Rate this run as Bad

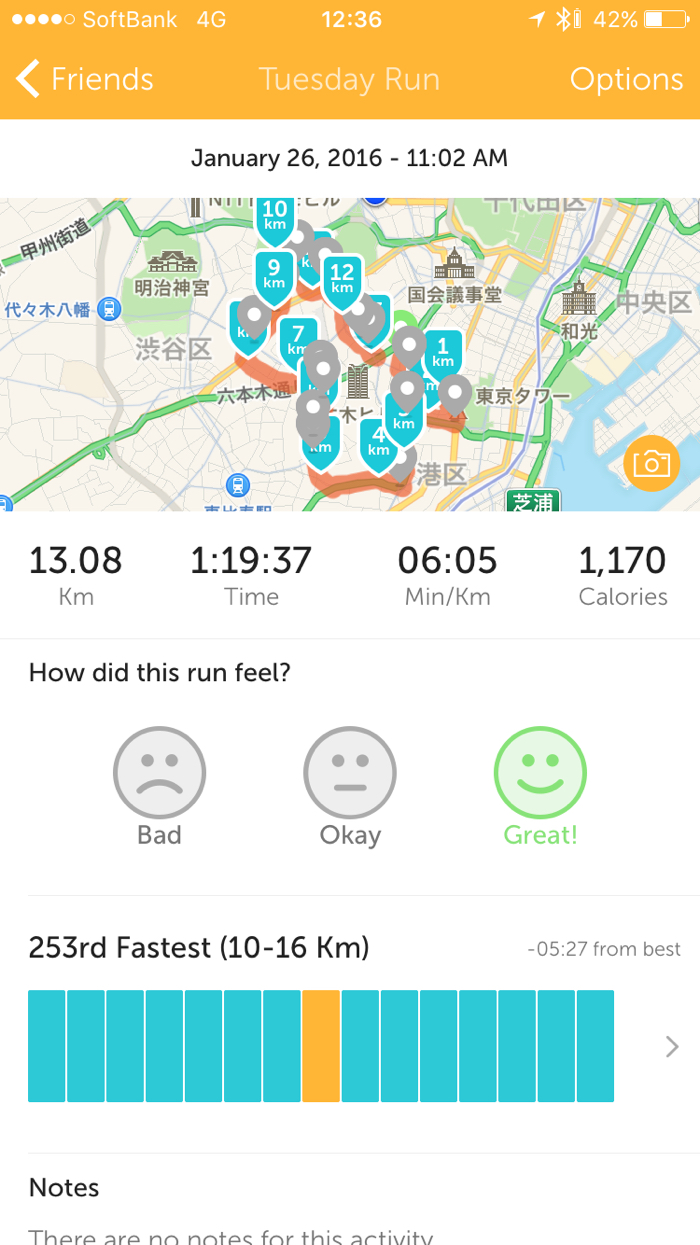(159, 773)
